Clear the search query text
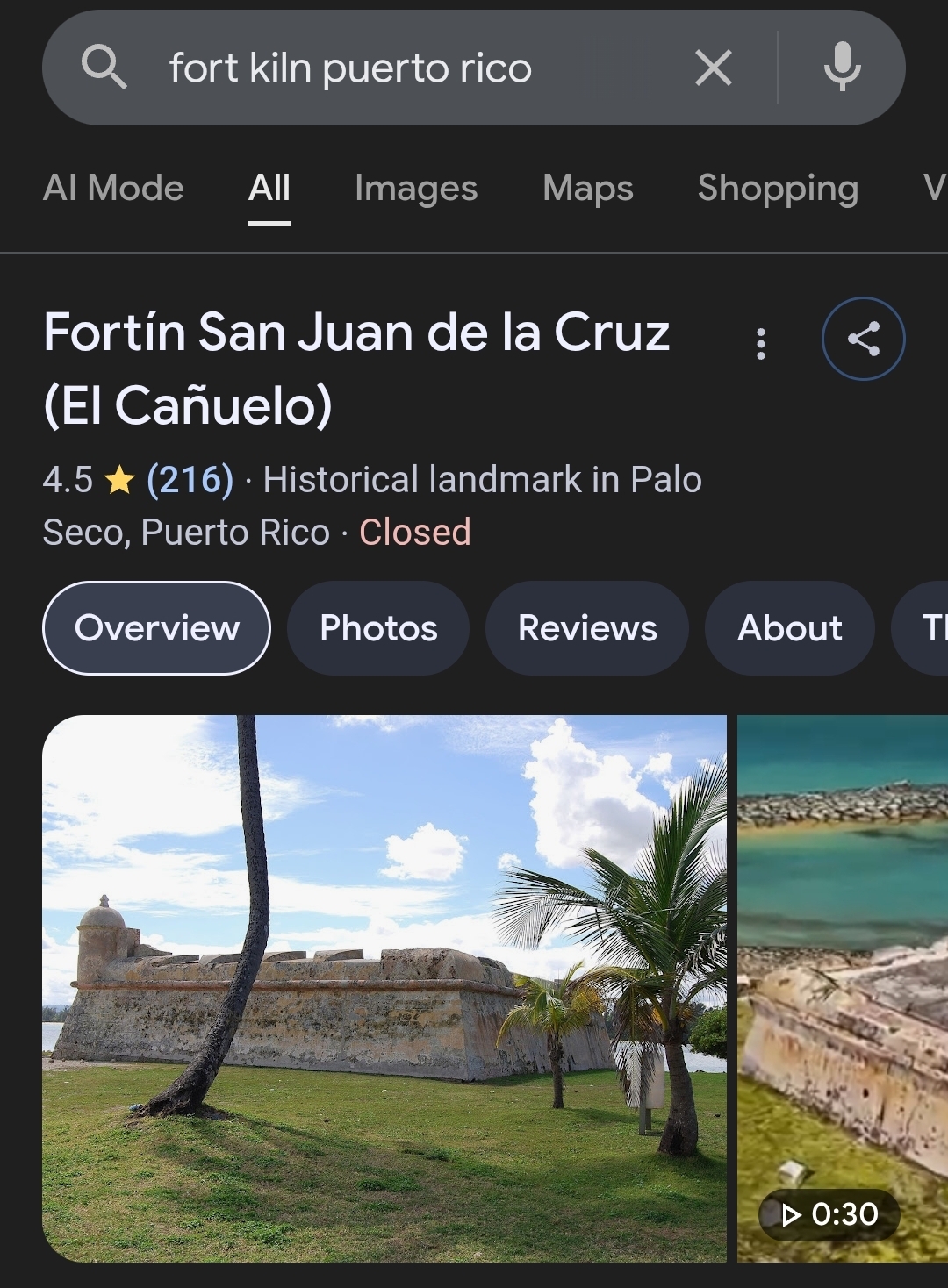 coord(713,68)
